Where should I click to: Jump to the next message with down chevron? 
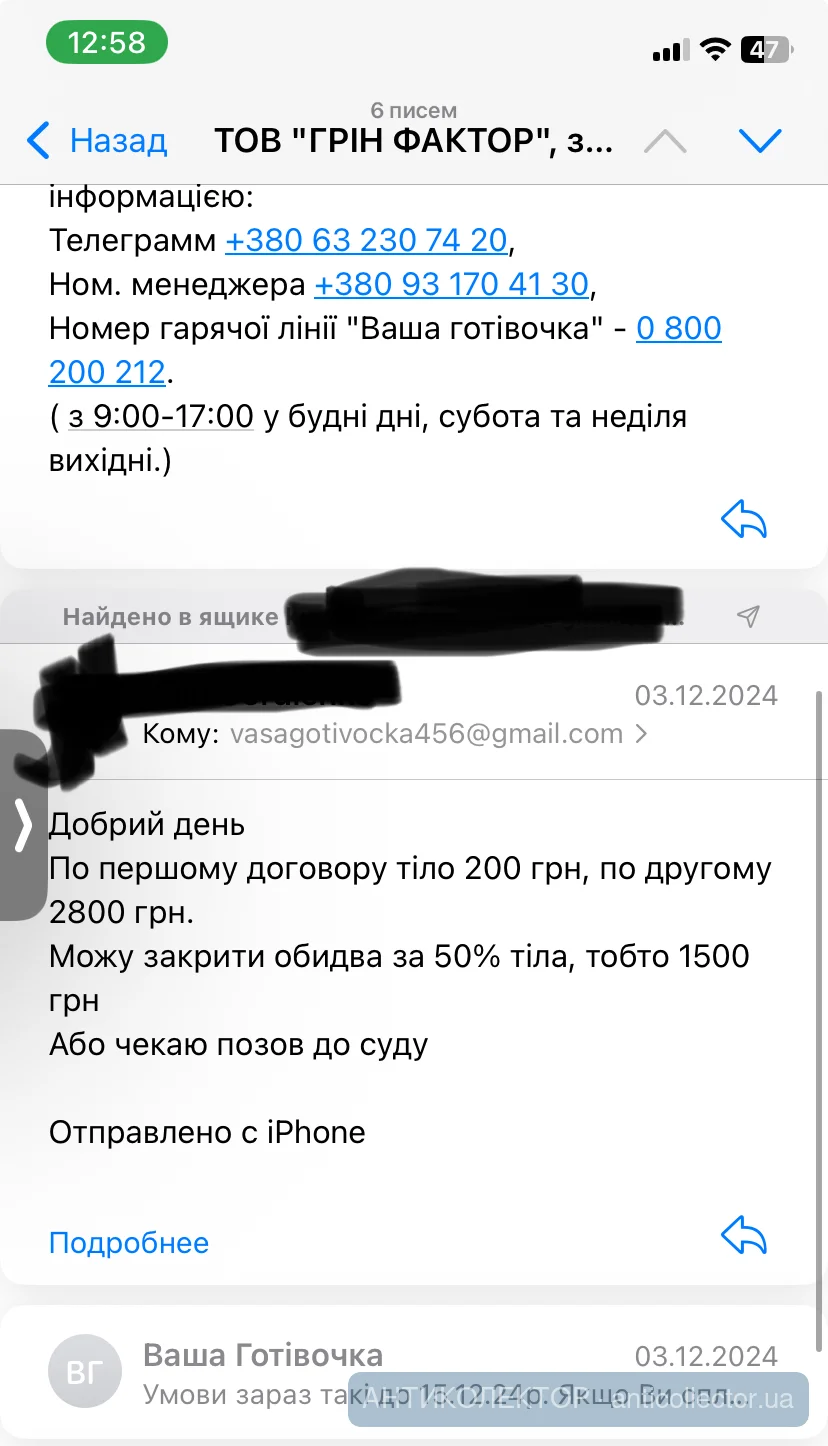[760, 141]
